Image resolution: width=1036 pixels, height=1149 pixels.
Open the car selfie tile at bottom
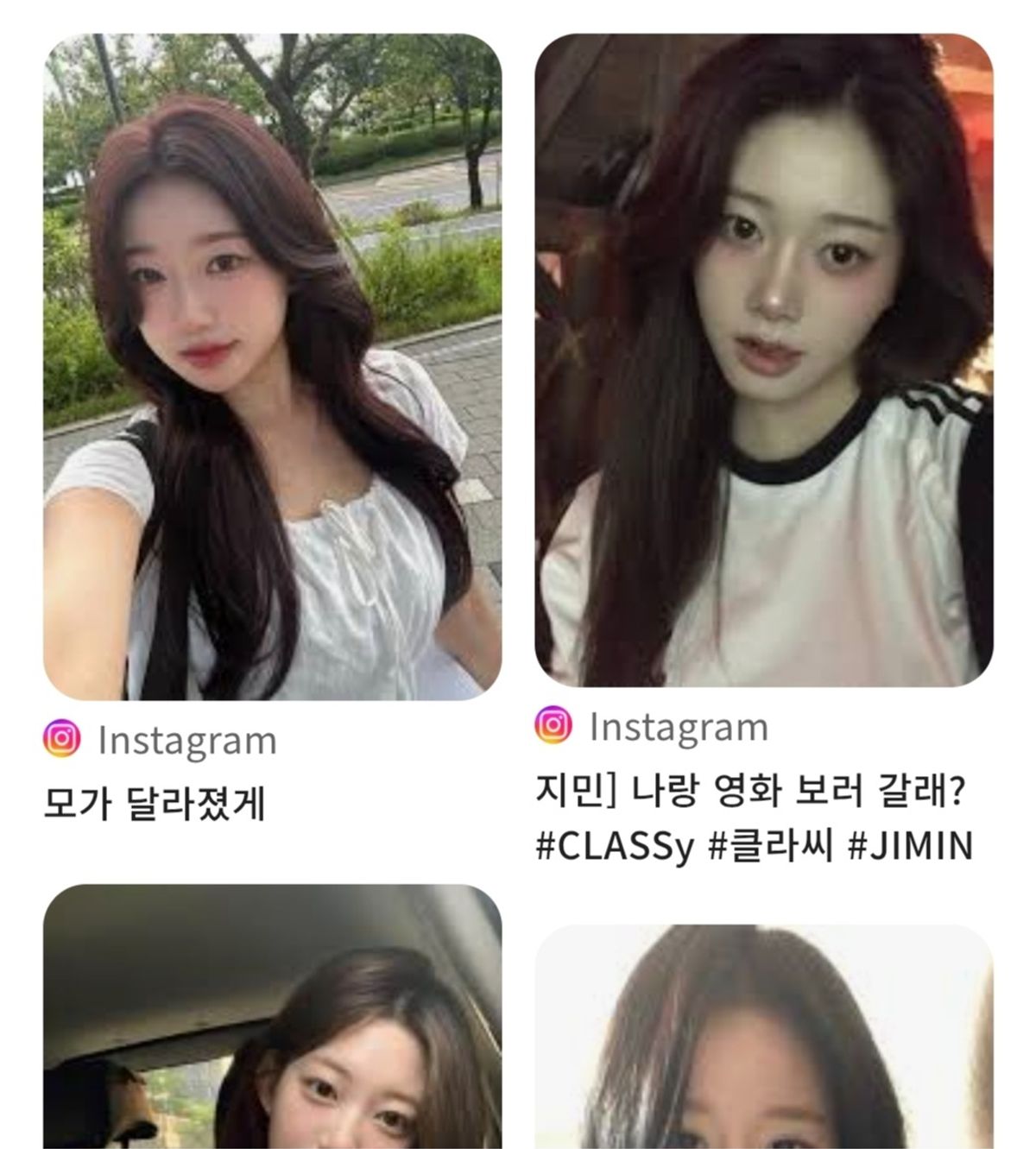[272, 1019]
